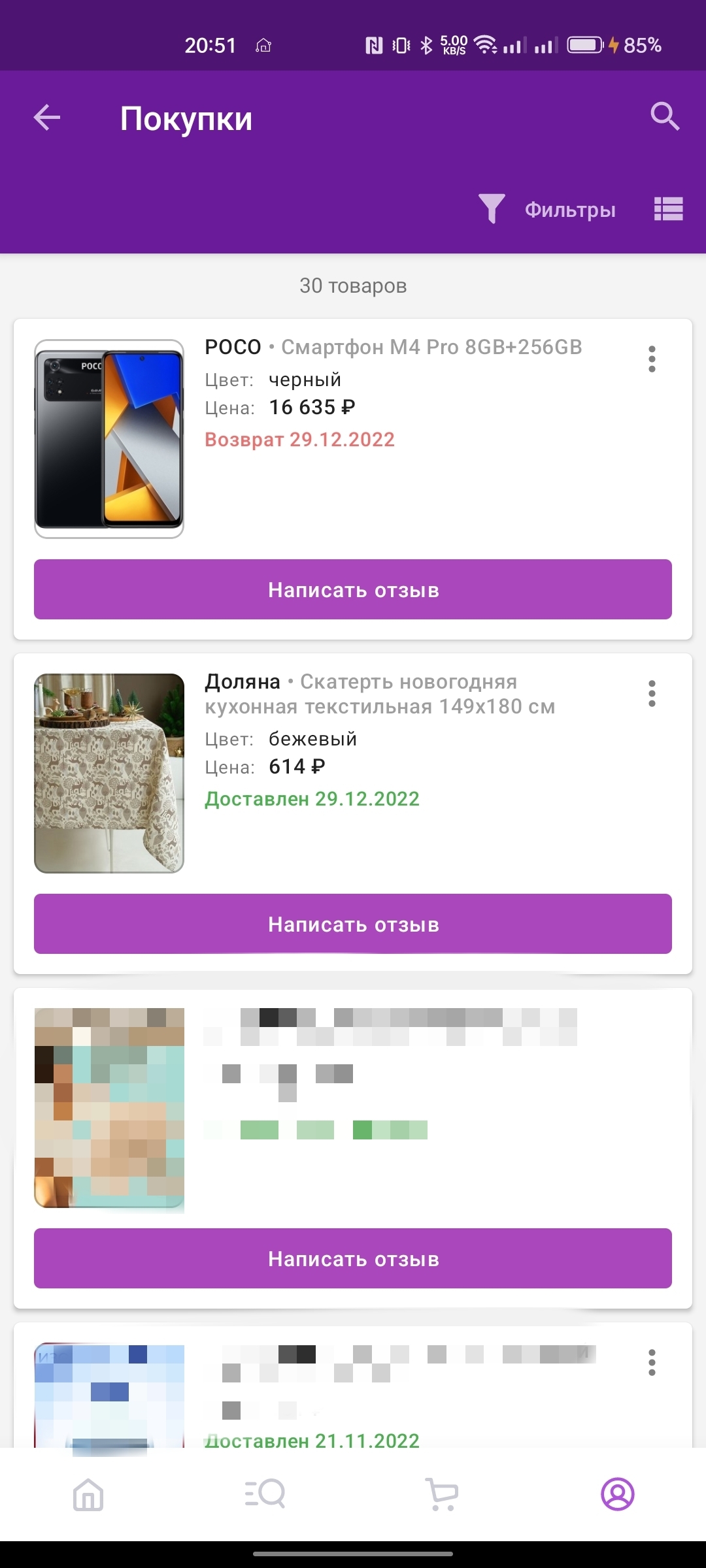The width and height of the screenshot is (706, 1568).
Task: Open the profile tab
Action: click(x=618, y=1494)
